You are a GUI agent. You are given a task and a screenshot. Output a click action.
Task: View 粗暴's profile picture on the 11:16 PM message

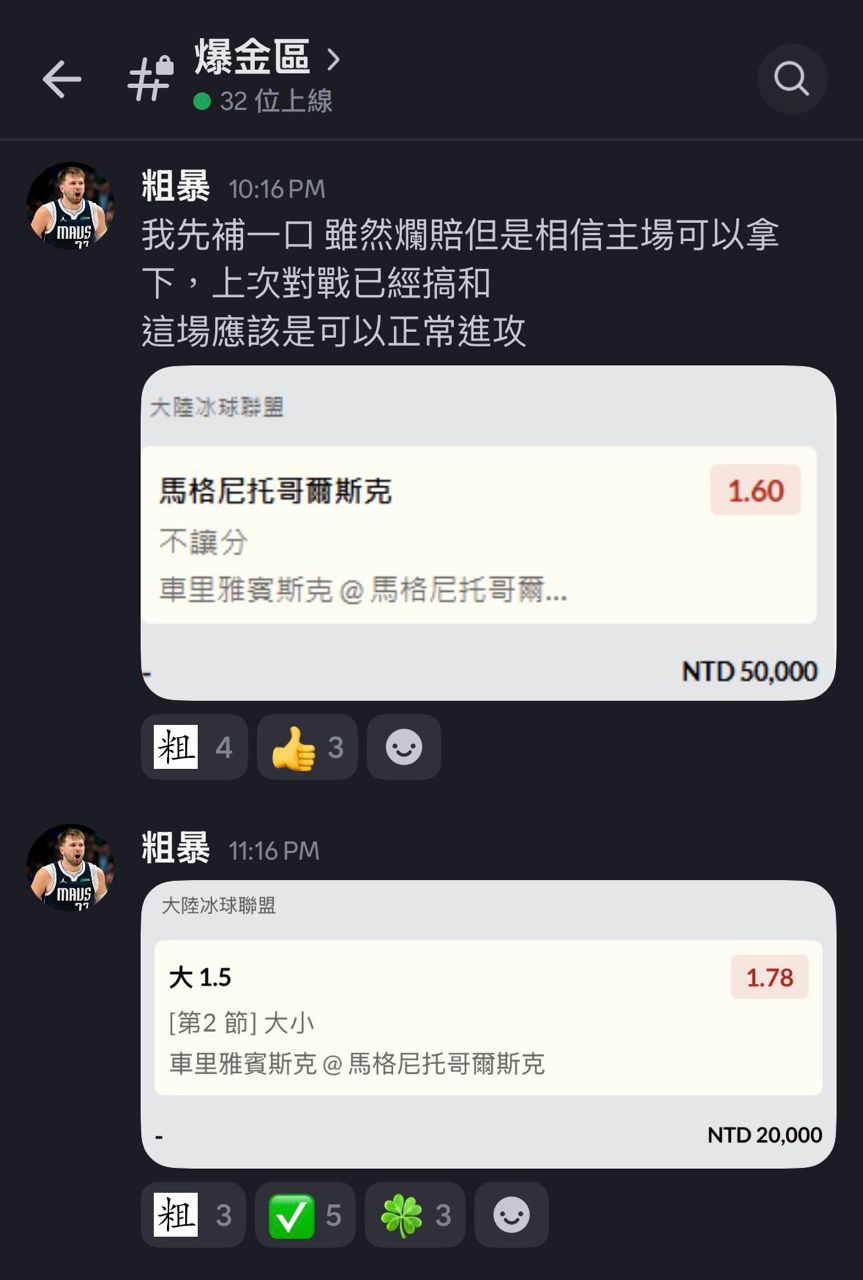(x=70, y=868)
